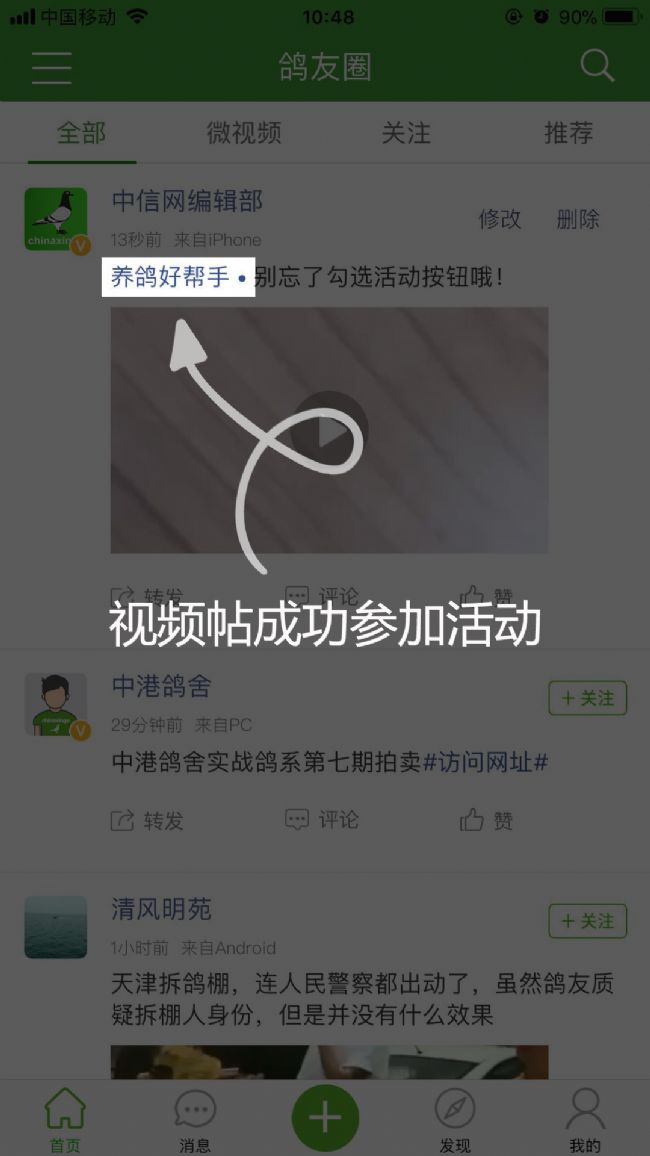Screen dimensions: 650x1156
Task: Like 中港鸽舍's post
Action: tap(487, 821)
